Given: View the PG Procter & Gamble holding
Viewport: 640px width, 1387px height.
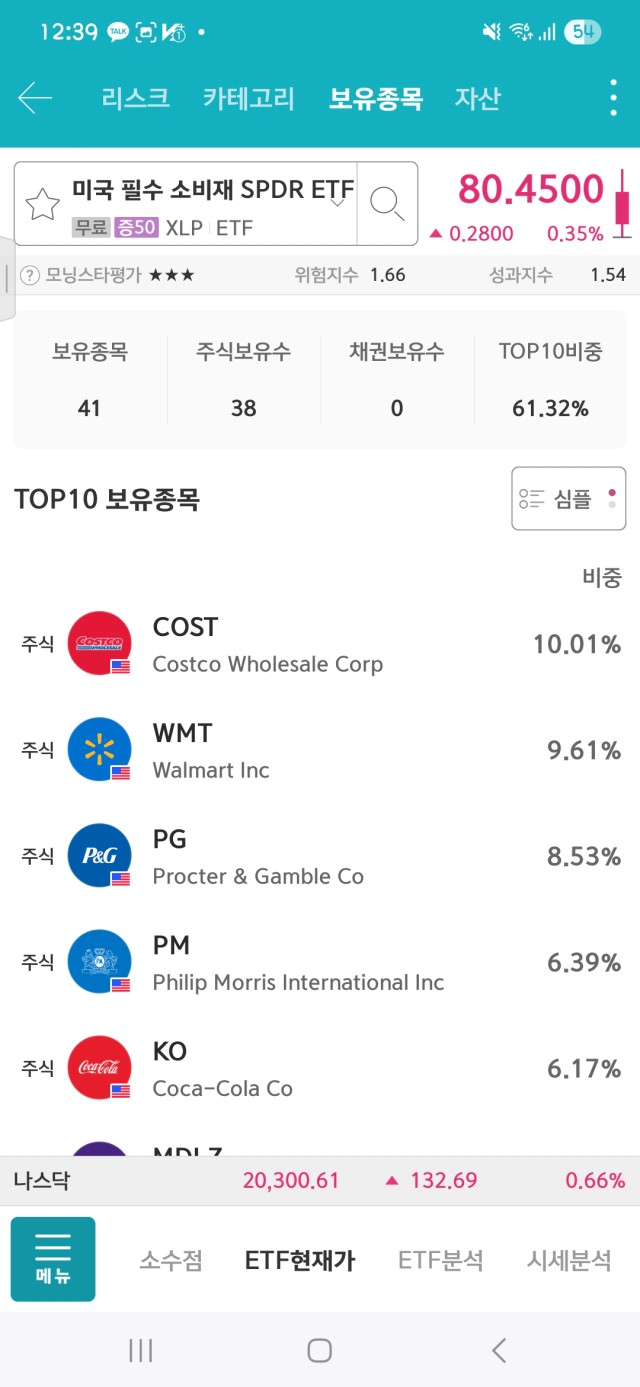Looking at the screenshot, I should pyautogui.click(x=320, y=856).
